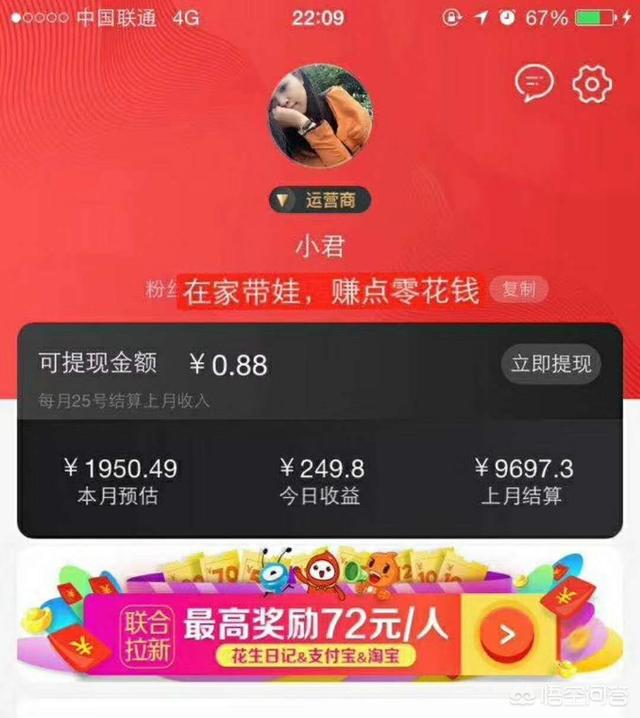Open the messages chat icon
Image resolution: width=640 pixels, height=718 pixels.
point(534,84)
